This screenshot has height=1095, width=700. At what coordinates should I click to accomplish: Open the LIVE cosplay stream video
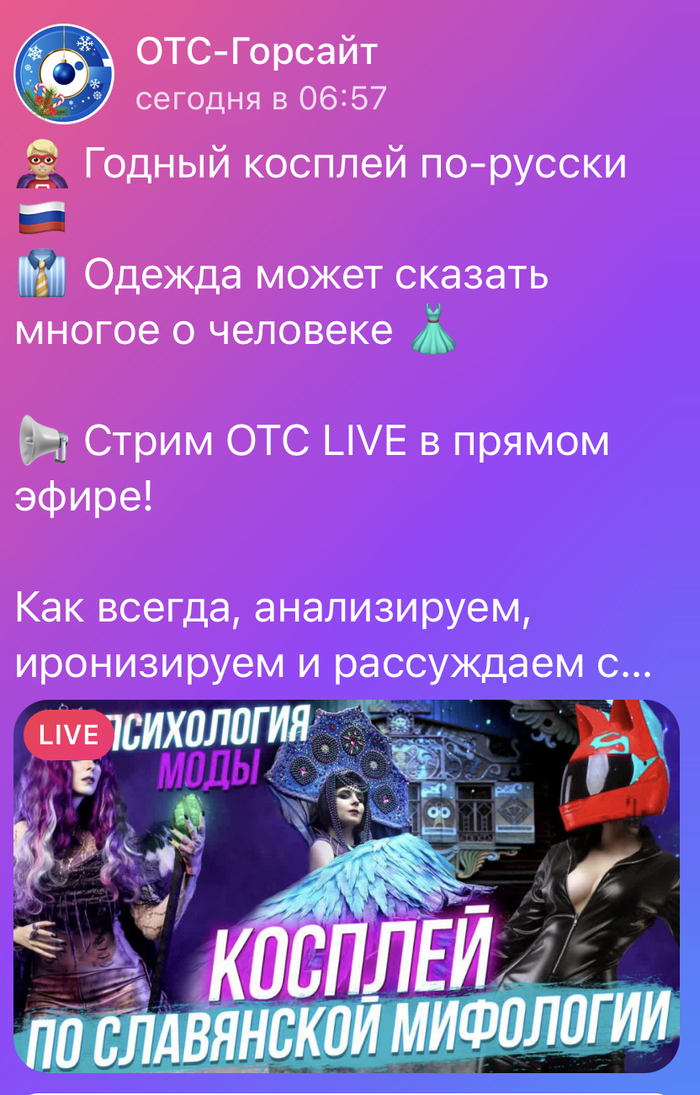click(x=346, y=885)
